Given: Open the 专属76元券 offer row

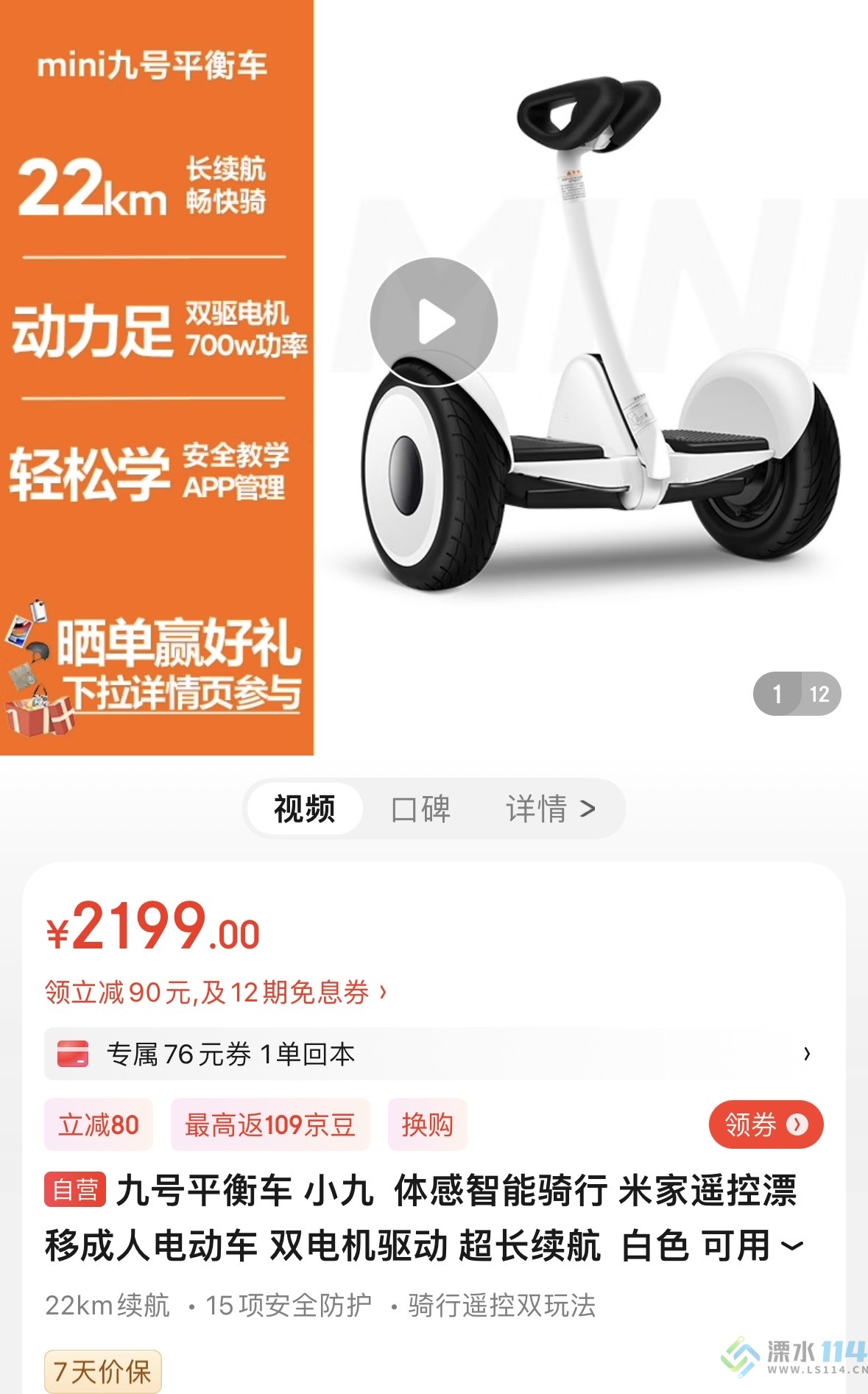Looking at the screenshot, I should [x=434, y=1054].
